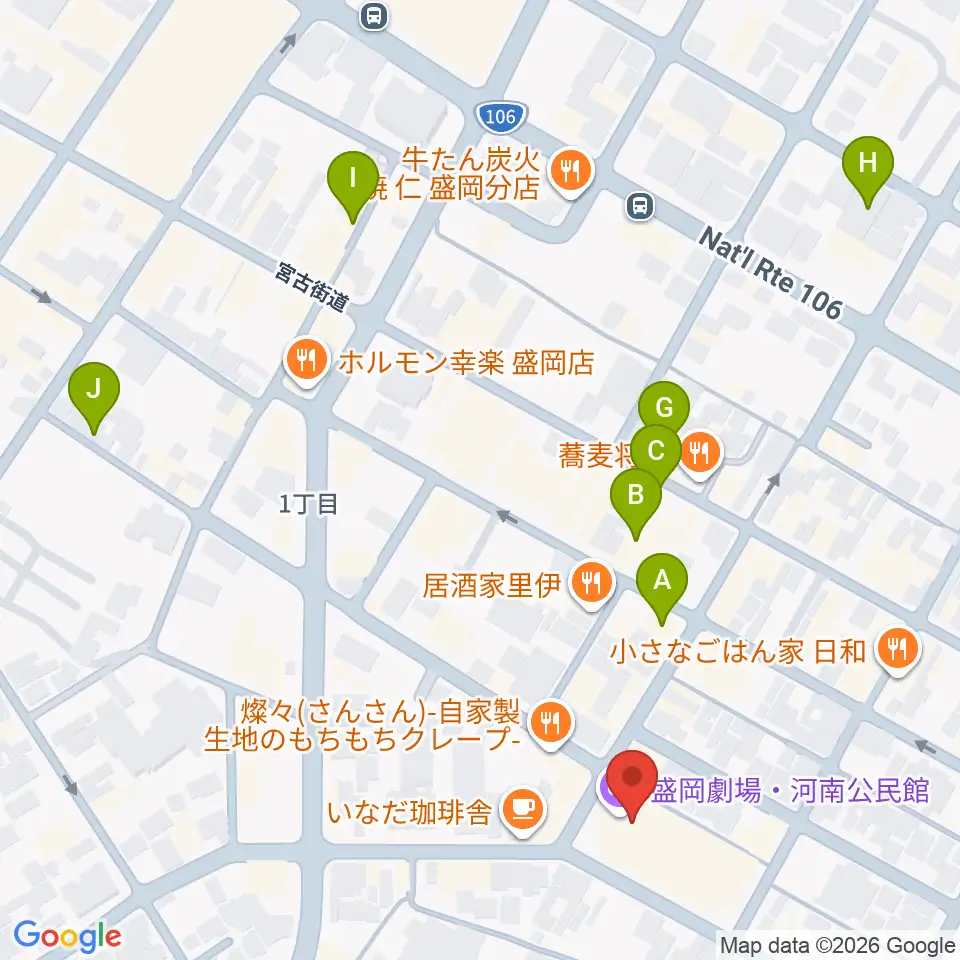The image size is (960, 960).
Task: Open the ホルモン幸楽 盛岡店 restaurant pin
Action: pos(308,364)
